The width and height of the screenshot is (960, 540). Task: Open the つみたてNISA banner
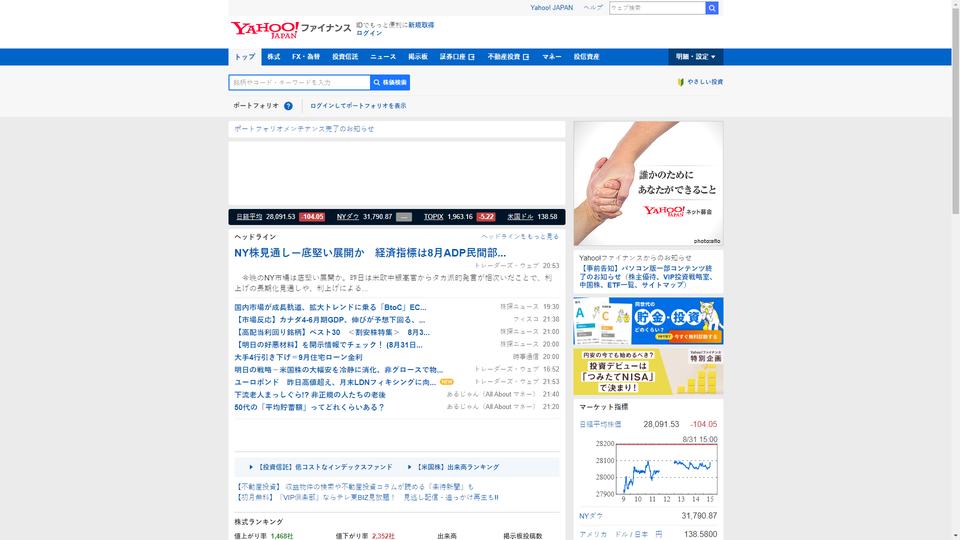point(648,371)
